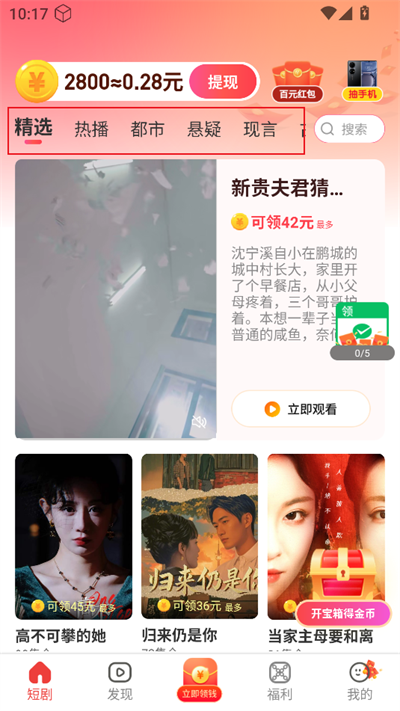Image resolution: width=400 pixels, height=711 pixels.
Task: Open the drama 归来仍是你
Action: [x=200, y=549]
